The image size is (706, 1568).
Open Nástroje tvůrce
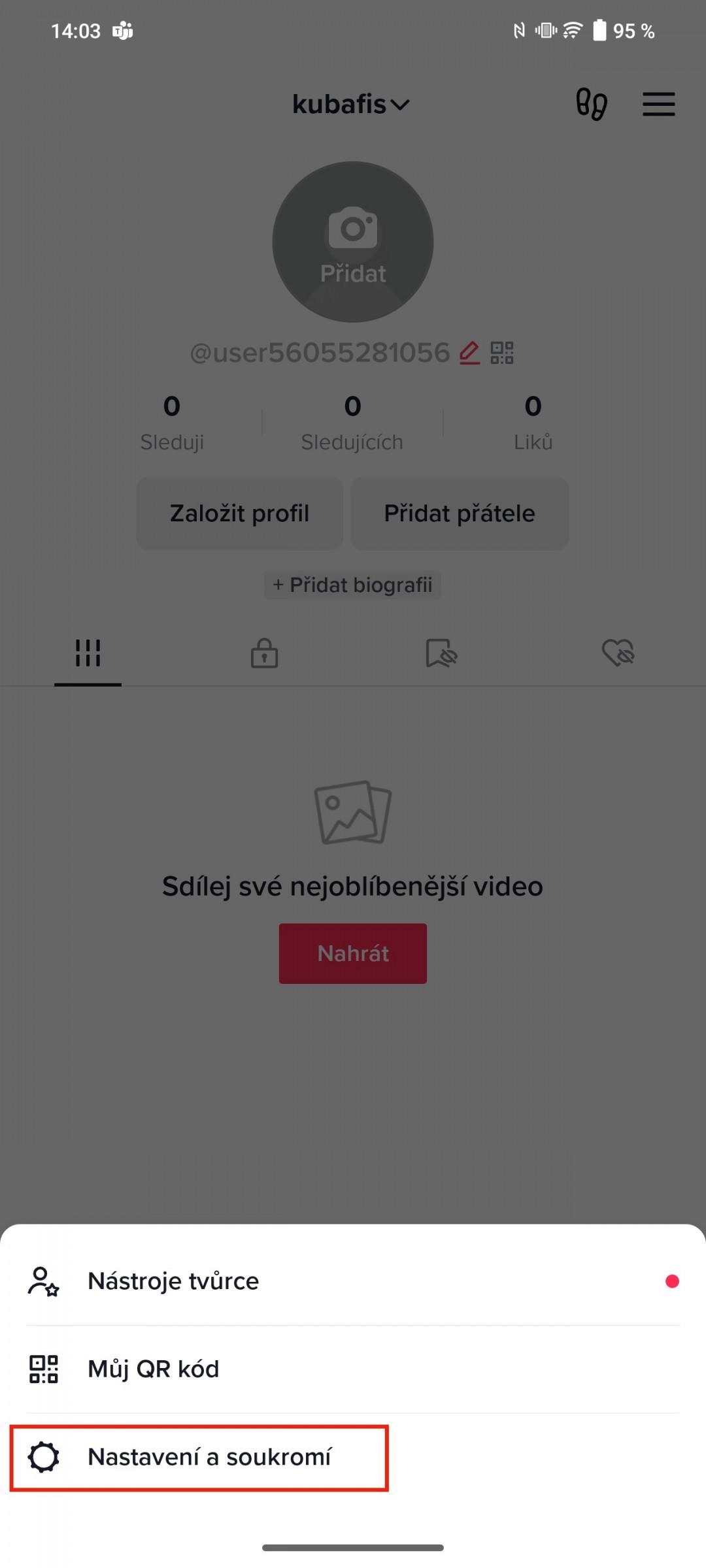pyautogui.click(x=353, y=1281)
